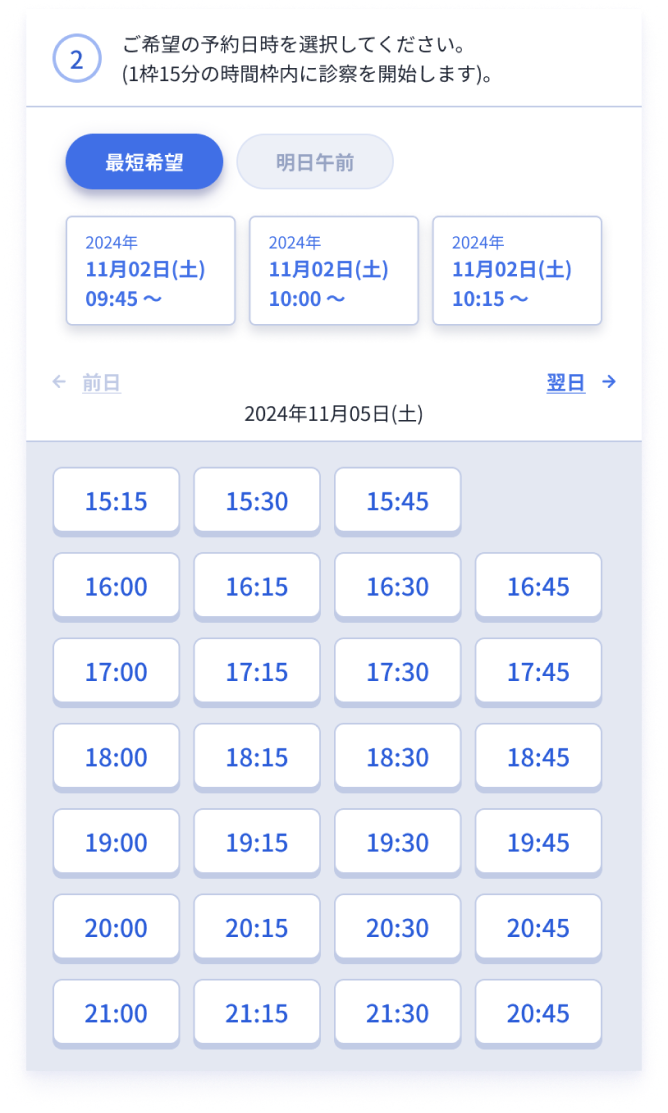Choose 20:15 as appointment time
The width and height of the screenshot is (668, 1113).
[257, 926]
